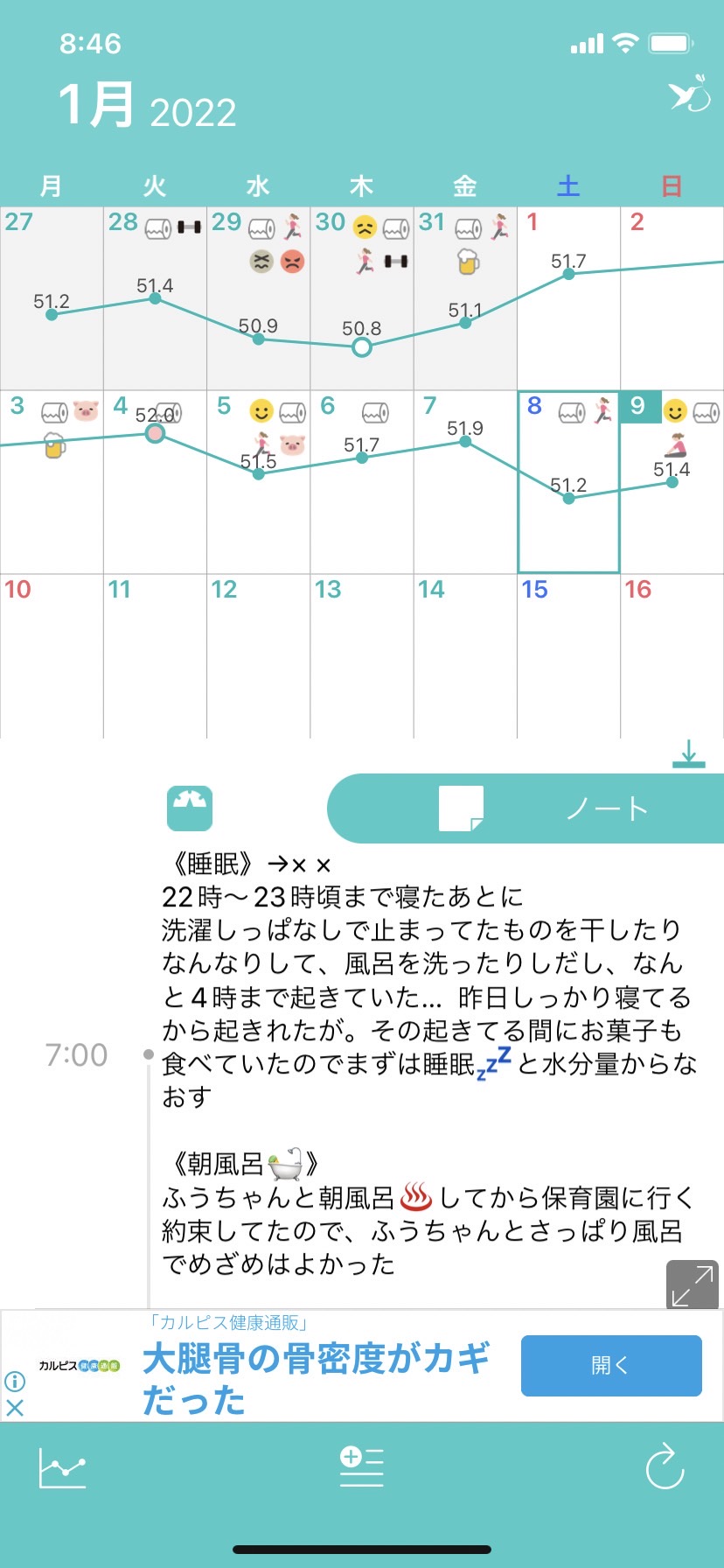Open the graph view
This screenshot has width=724, height=1568.
click(63, 1467)
